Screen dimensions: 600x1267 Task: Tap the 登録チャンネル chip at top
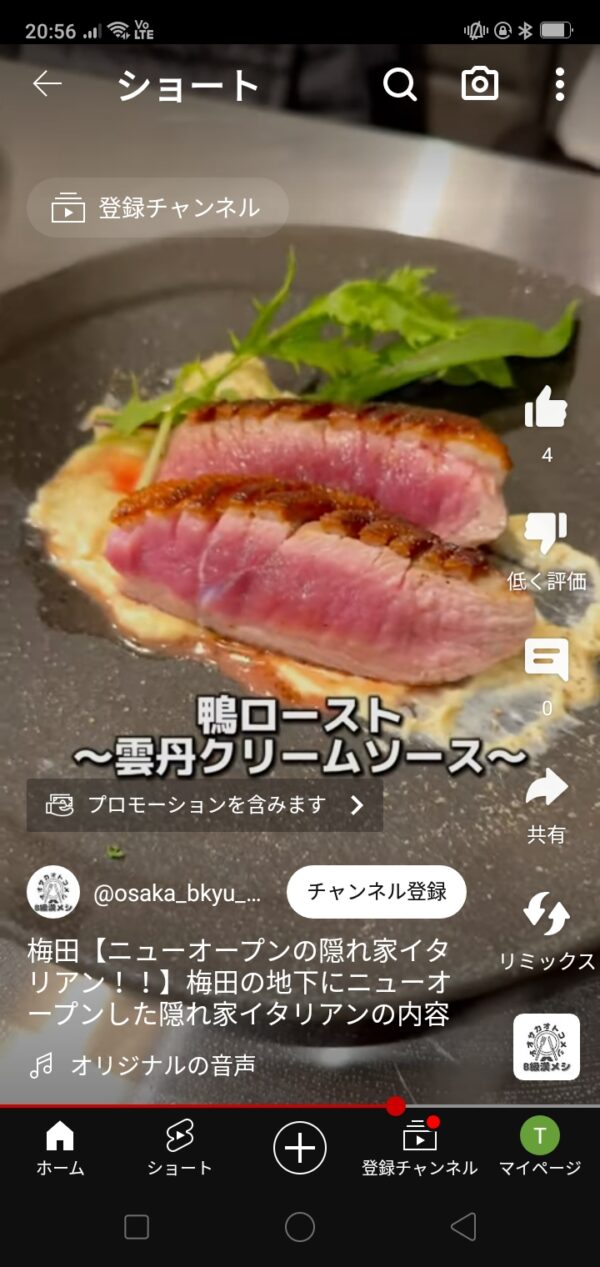coord(158,208)
